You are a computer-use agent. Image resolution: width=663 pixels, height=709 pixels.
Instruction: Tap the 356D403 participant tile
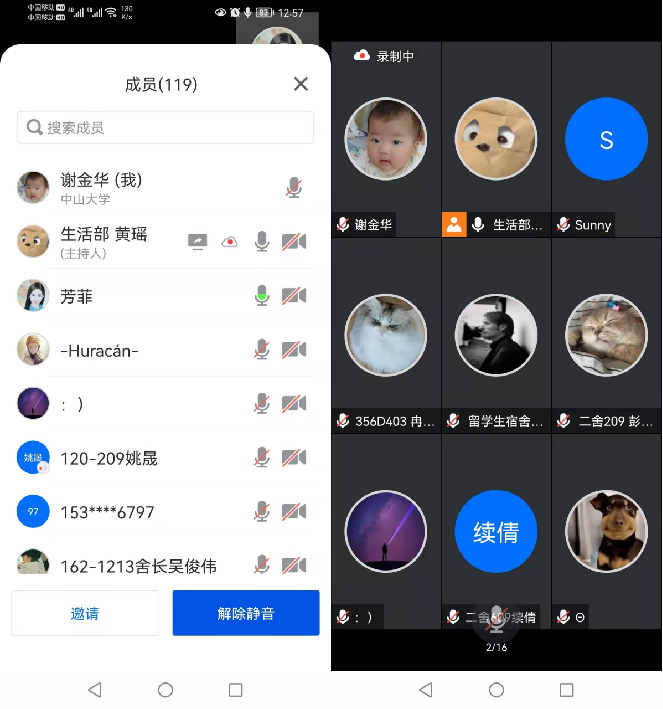coord(386,336)
